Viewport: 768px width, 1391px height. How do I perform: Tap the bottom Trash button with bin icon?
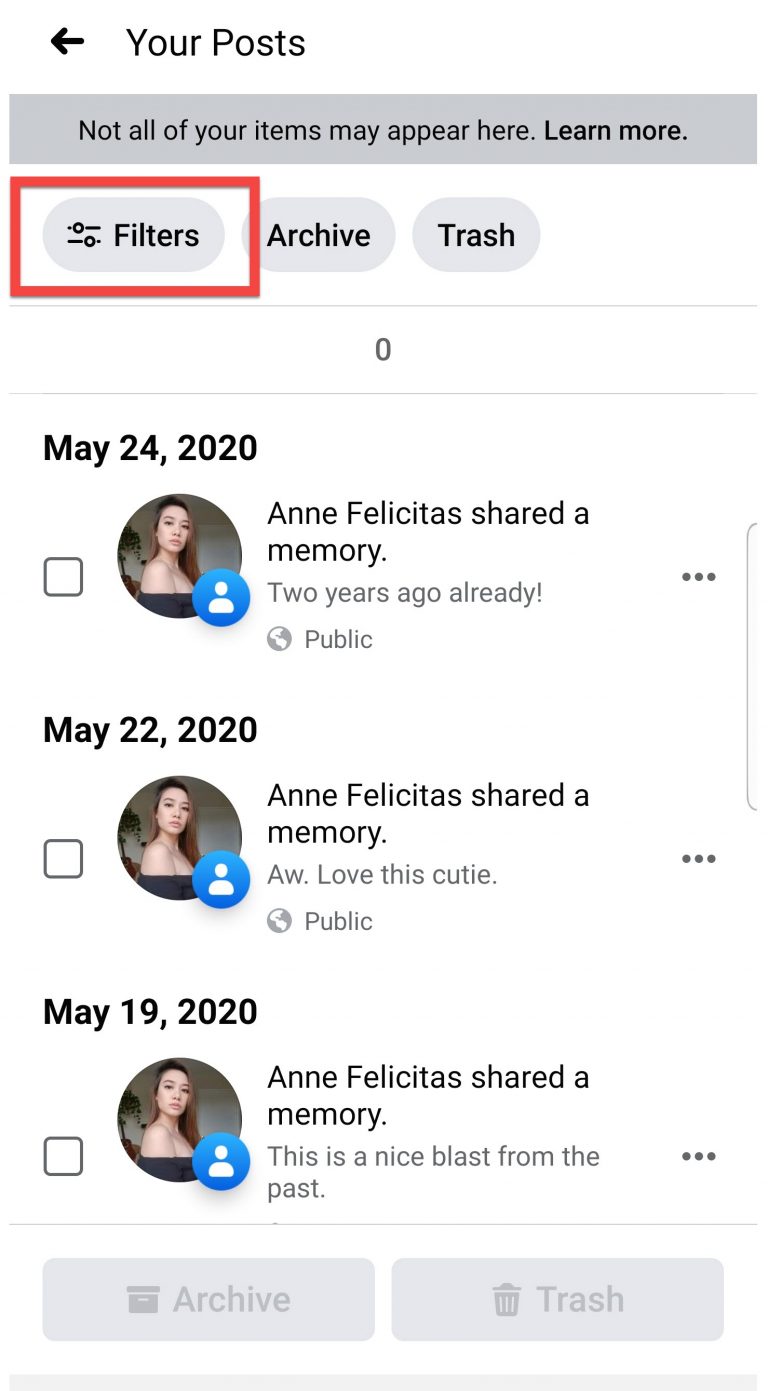558,1299
